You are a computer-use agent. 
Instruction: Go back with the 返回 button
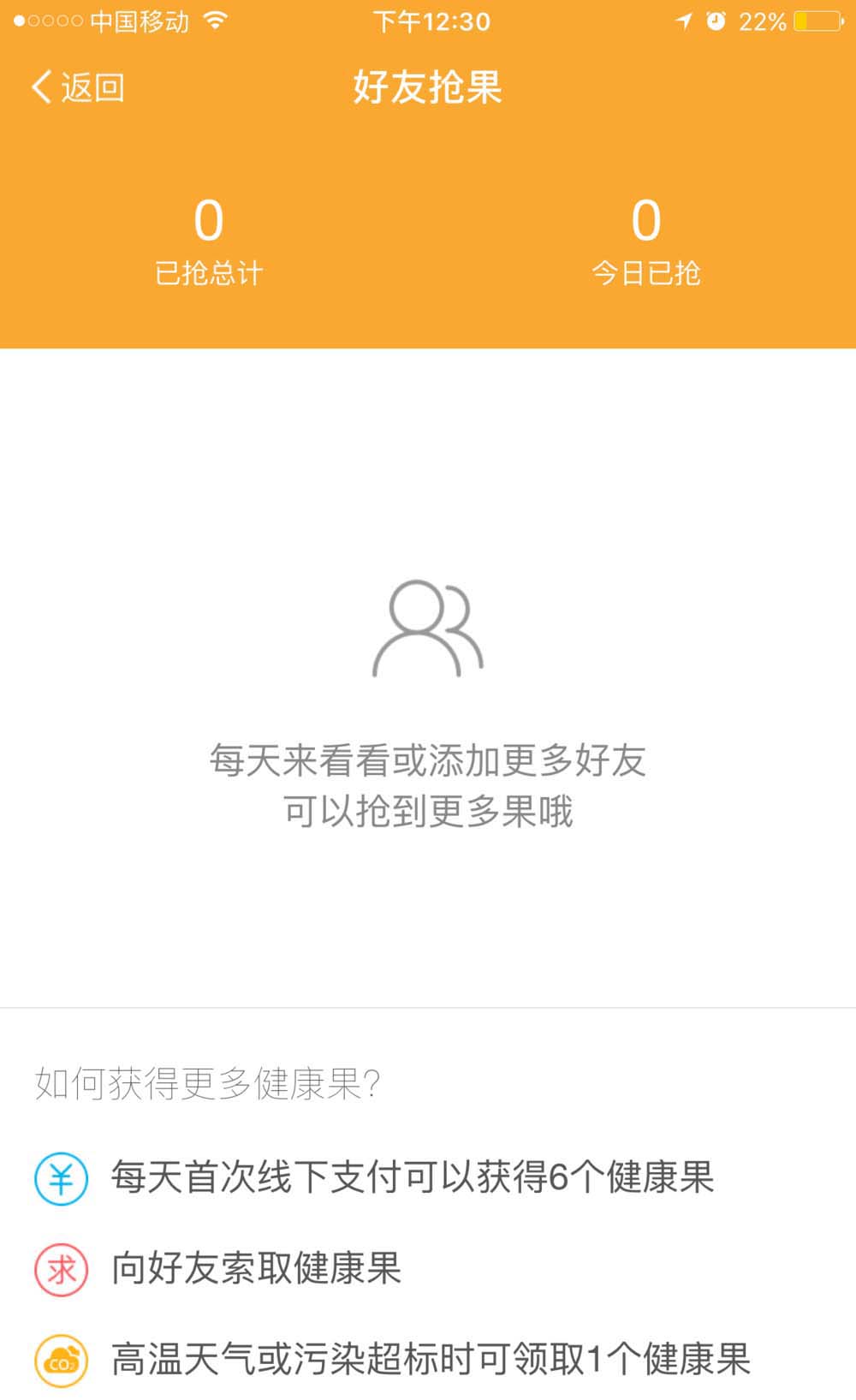(78, 87)
